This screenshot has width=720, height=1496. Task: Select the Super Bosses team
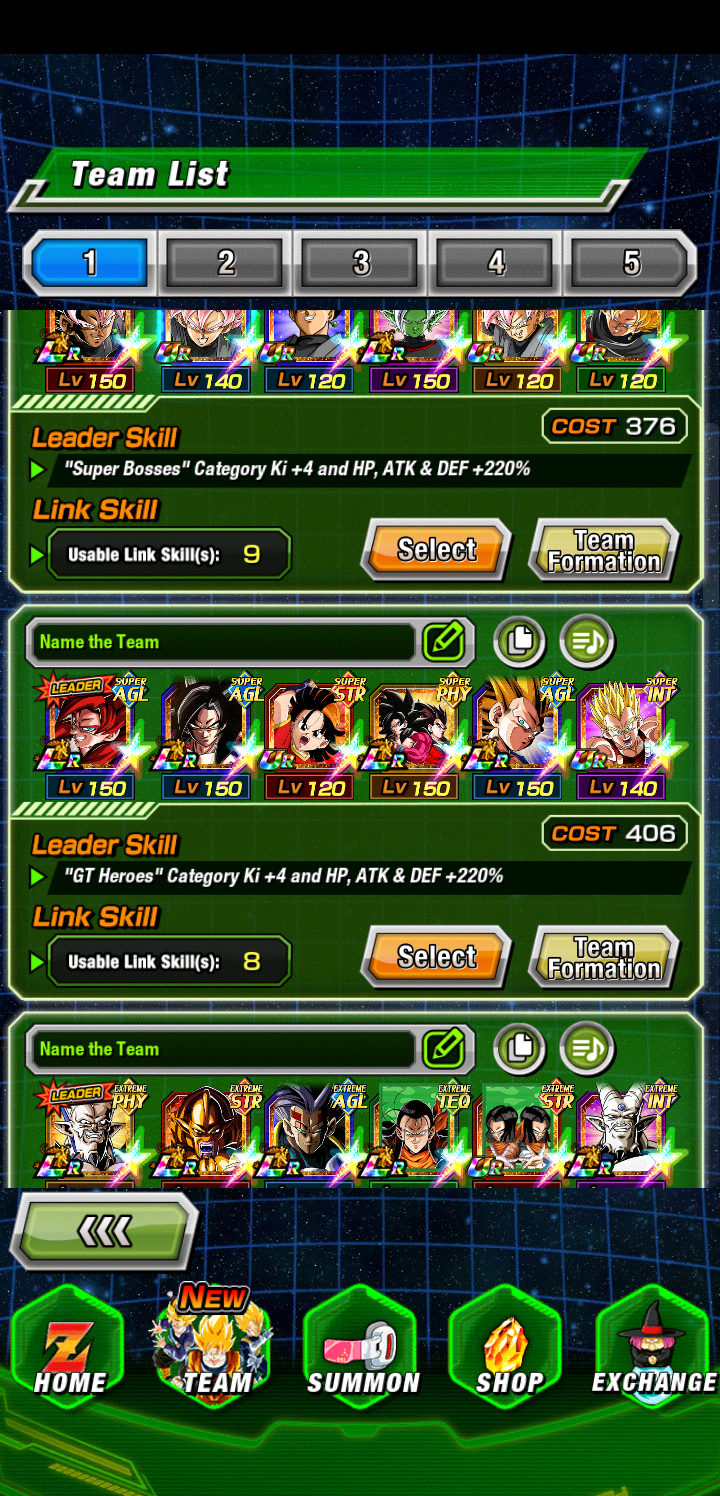(437, 549)
